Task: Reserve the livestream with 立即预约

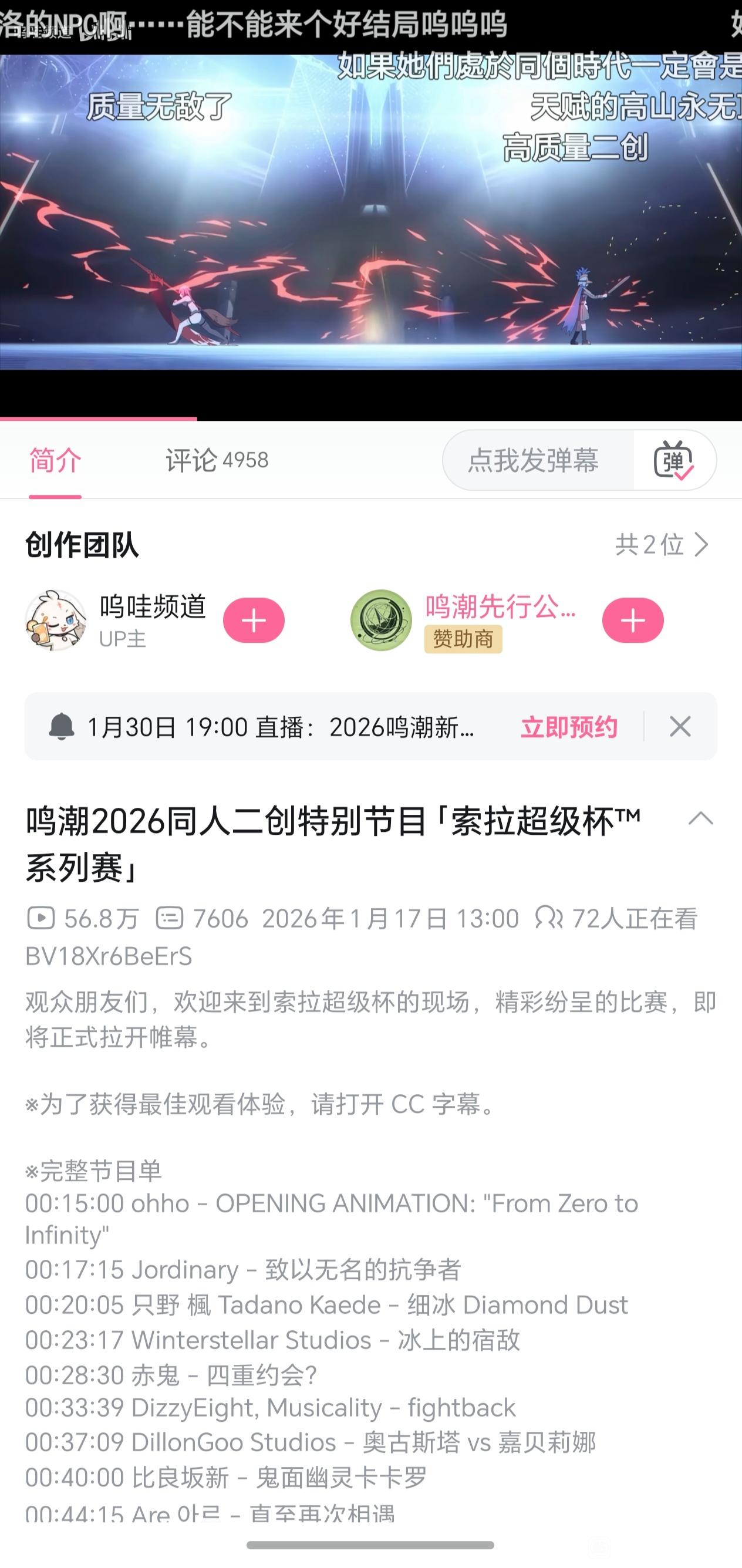Action: pyautogui.click(x=568, y=727)
